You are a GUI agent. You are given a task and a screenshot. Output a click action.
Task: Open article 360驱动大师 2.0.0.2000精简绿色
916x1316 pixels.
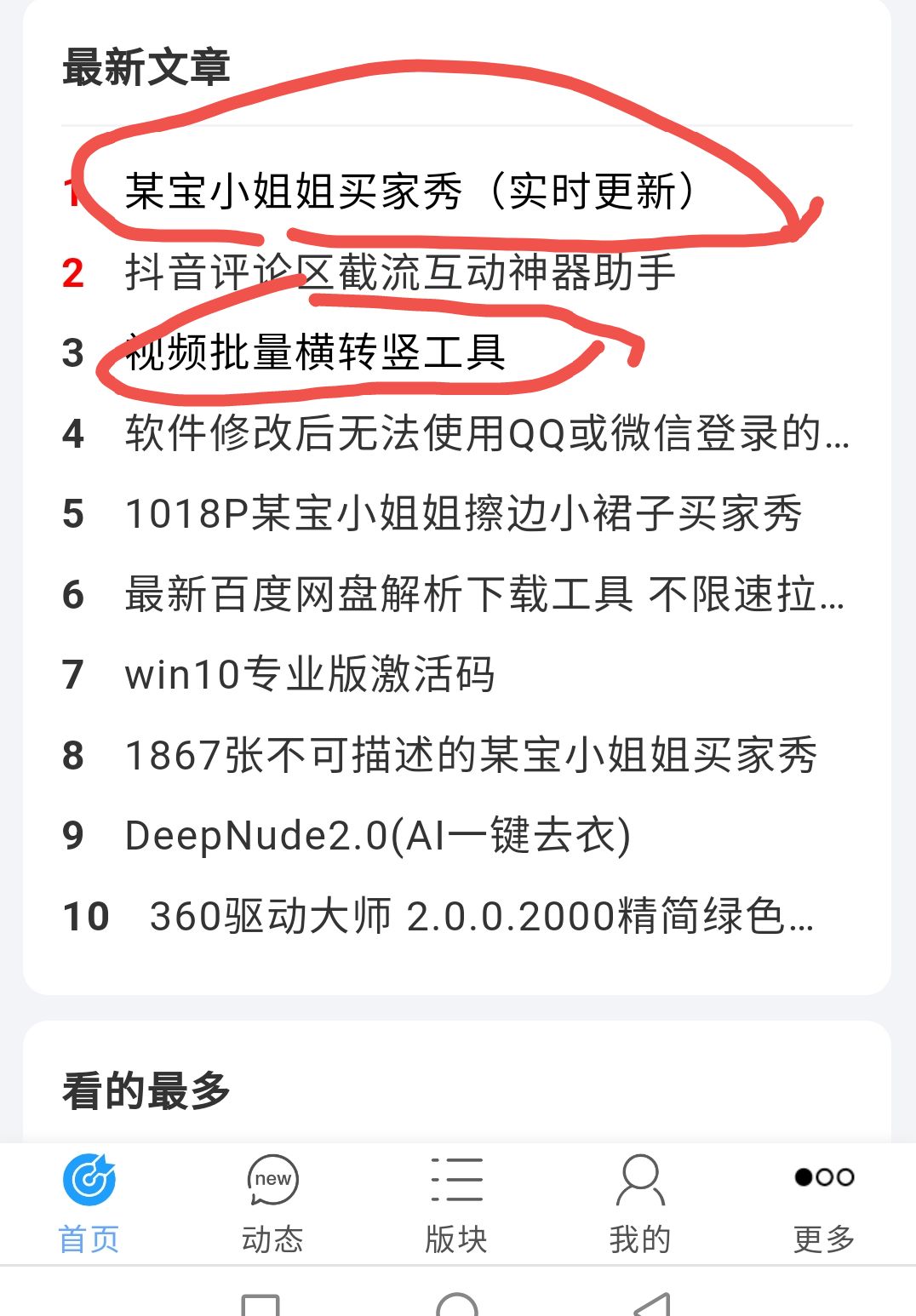(x=481, y=917)
